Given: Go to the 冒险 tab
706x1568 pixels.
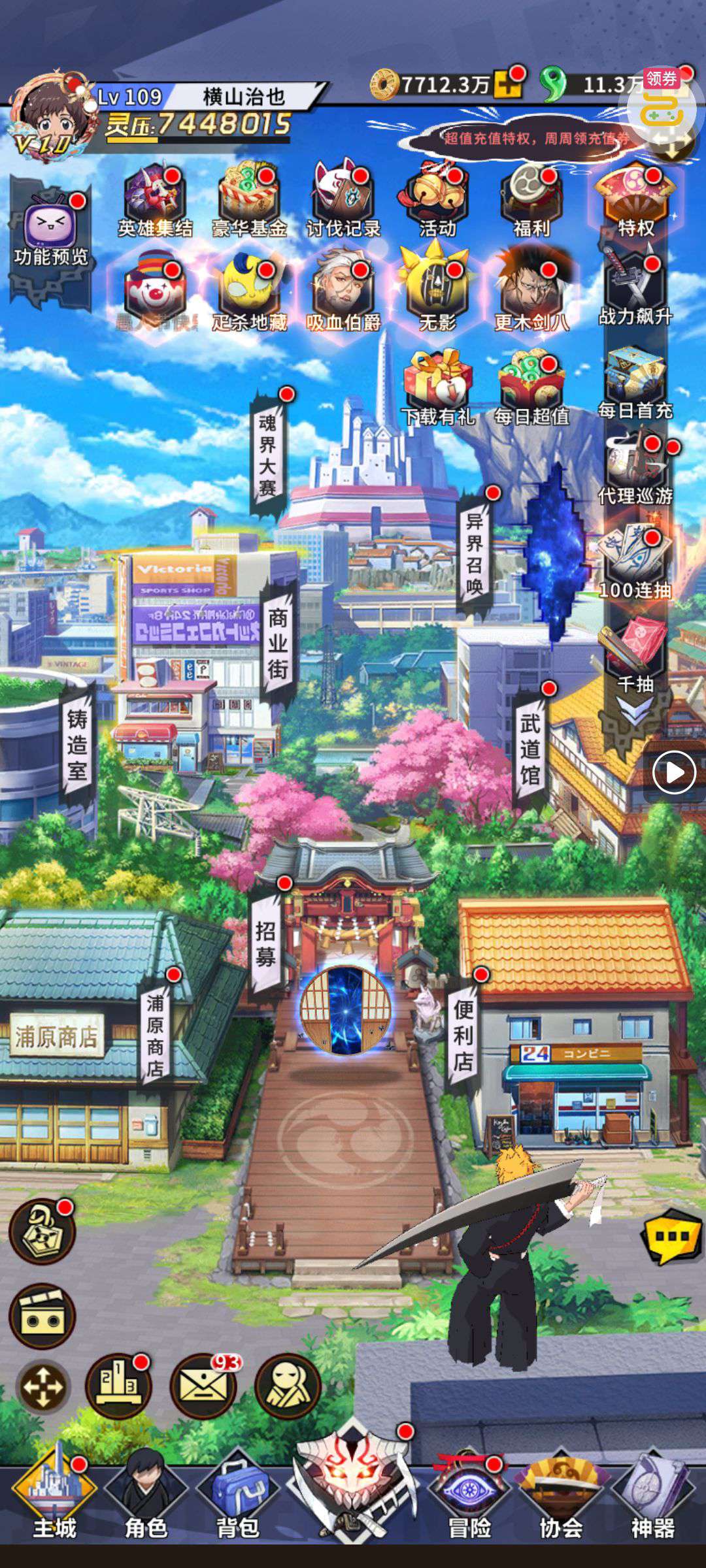Looking at the screenshot, I should [469, 1499].
